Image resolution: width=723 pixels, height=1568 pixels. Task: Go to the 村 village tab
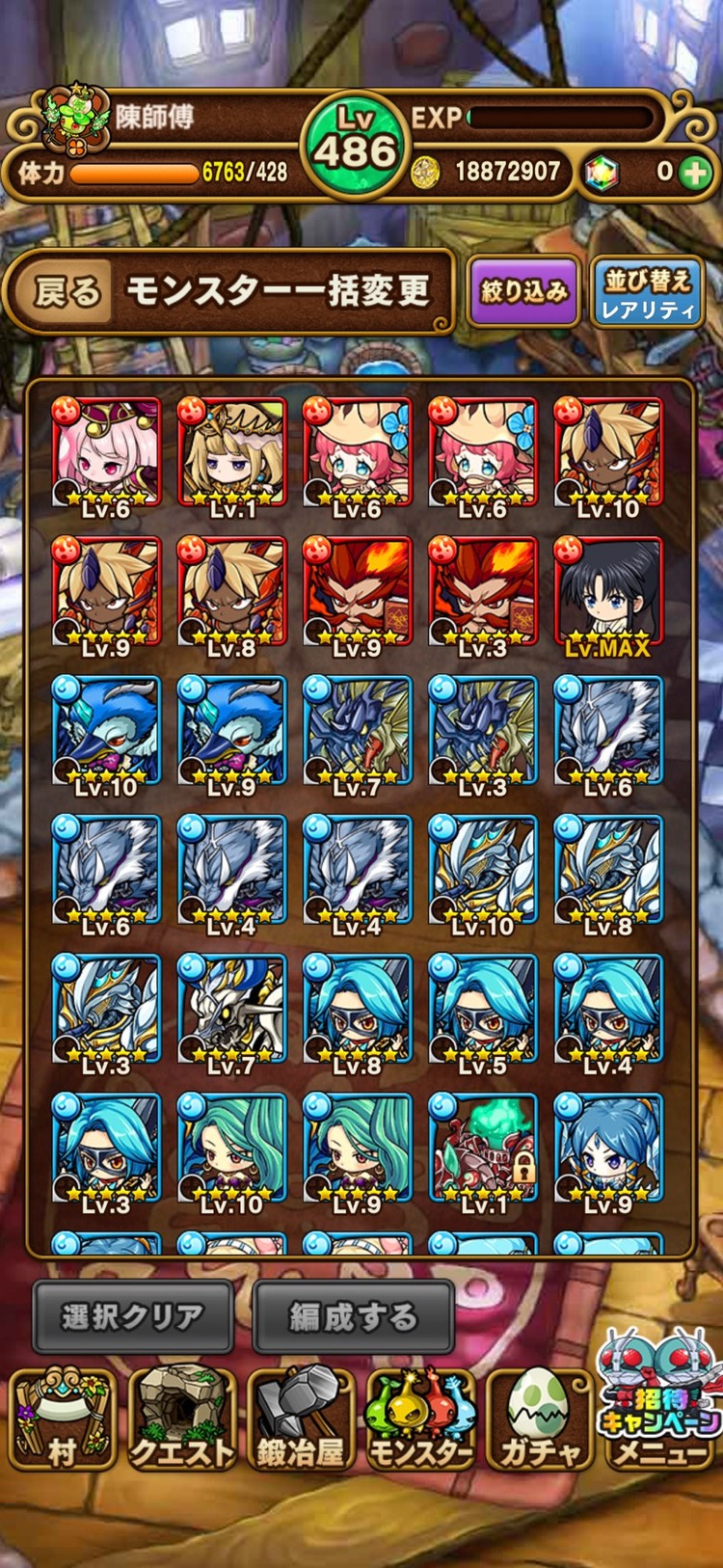pos(61,1420)
